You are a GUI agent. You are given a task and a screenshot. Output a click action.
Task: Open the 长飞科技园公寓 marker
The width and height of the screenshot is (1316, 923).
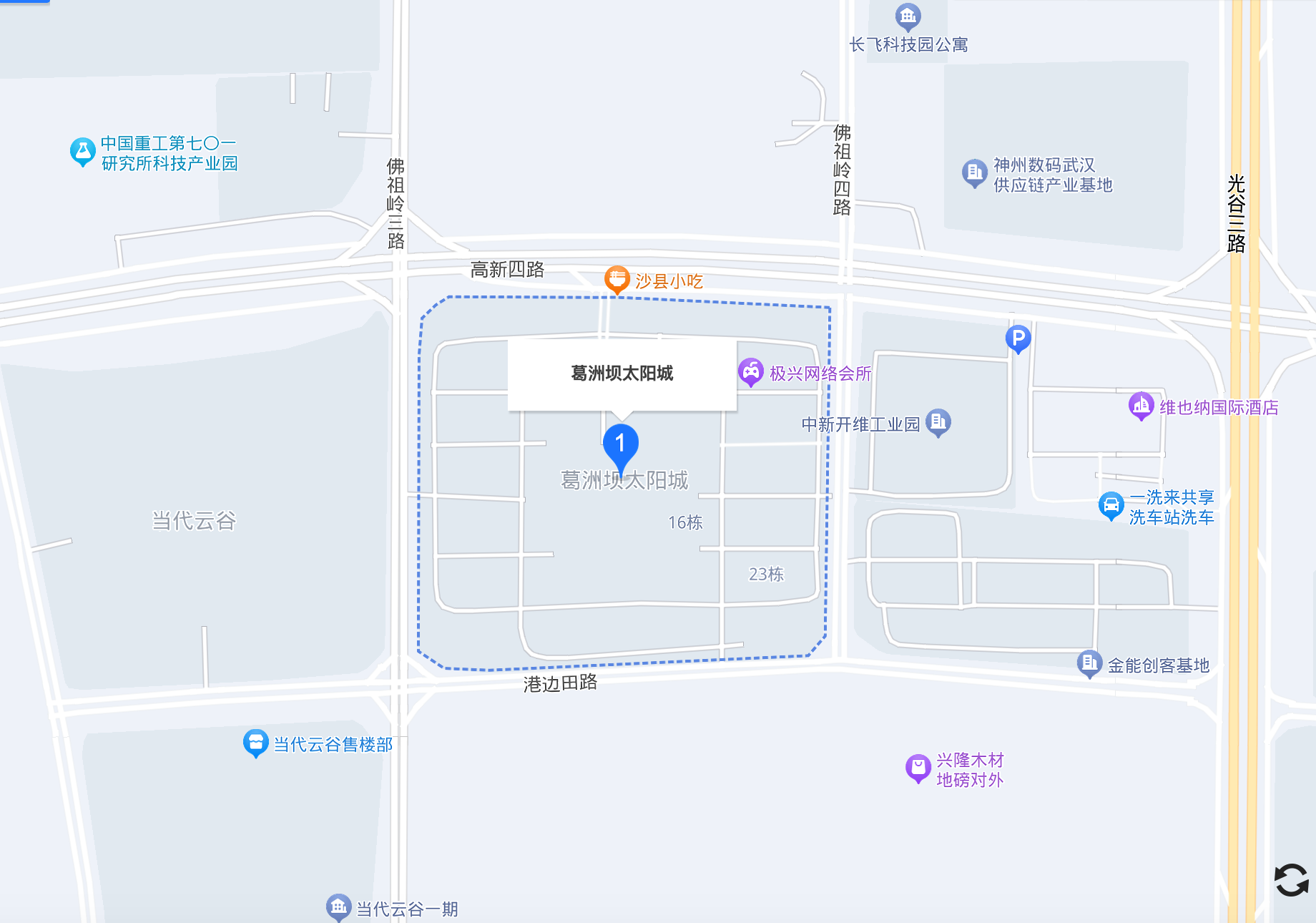908,16
